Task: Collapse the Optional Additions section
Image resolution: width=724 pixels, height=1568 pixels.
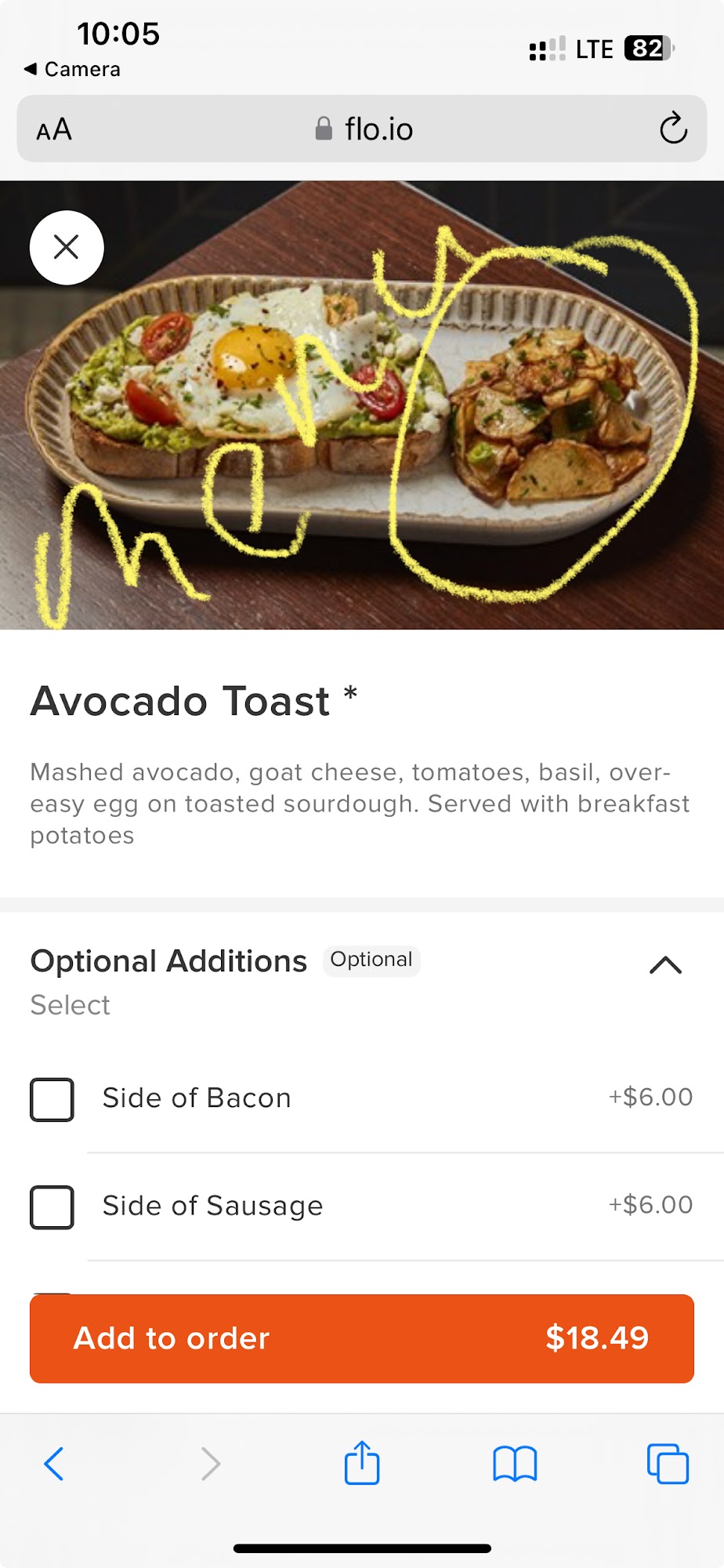Action: coord(665,965)
